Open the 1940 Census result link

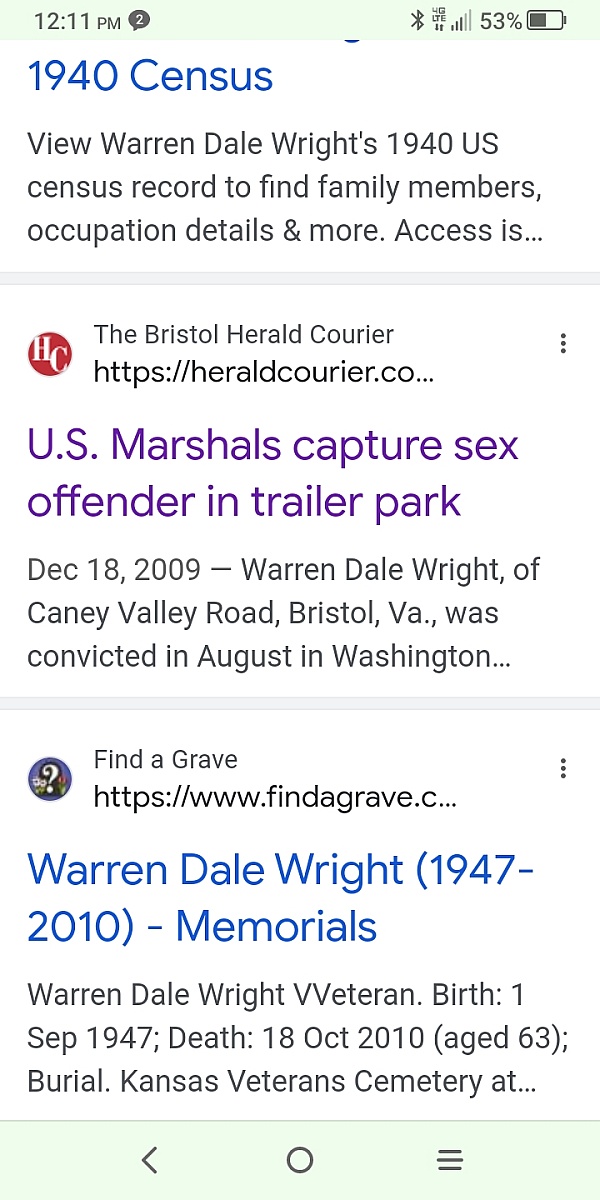point(150,76)
